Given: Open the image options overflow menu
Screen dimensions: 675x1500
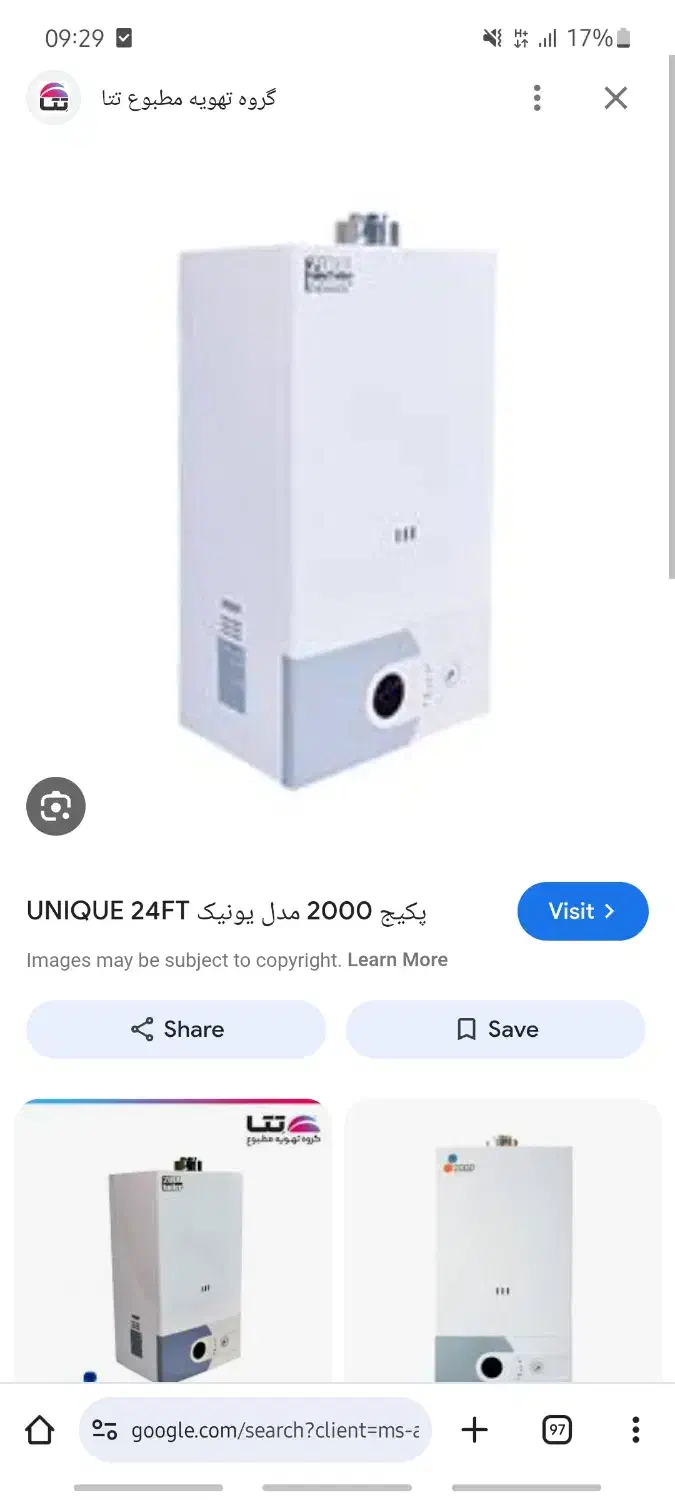Looking at the screenshot, I should [x=537, y=98].
